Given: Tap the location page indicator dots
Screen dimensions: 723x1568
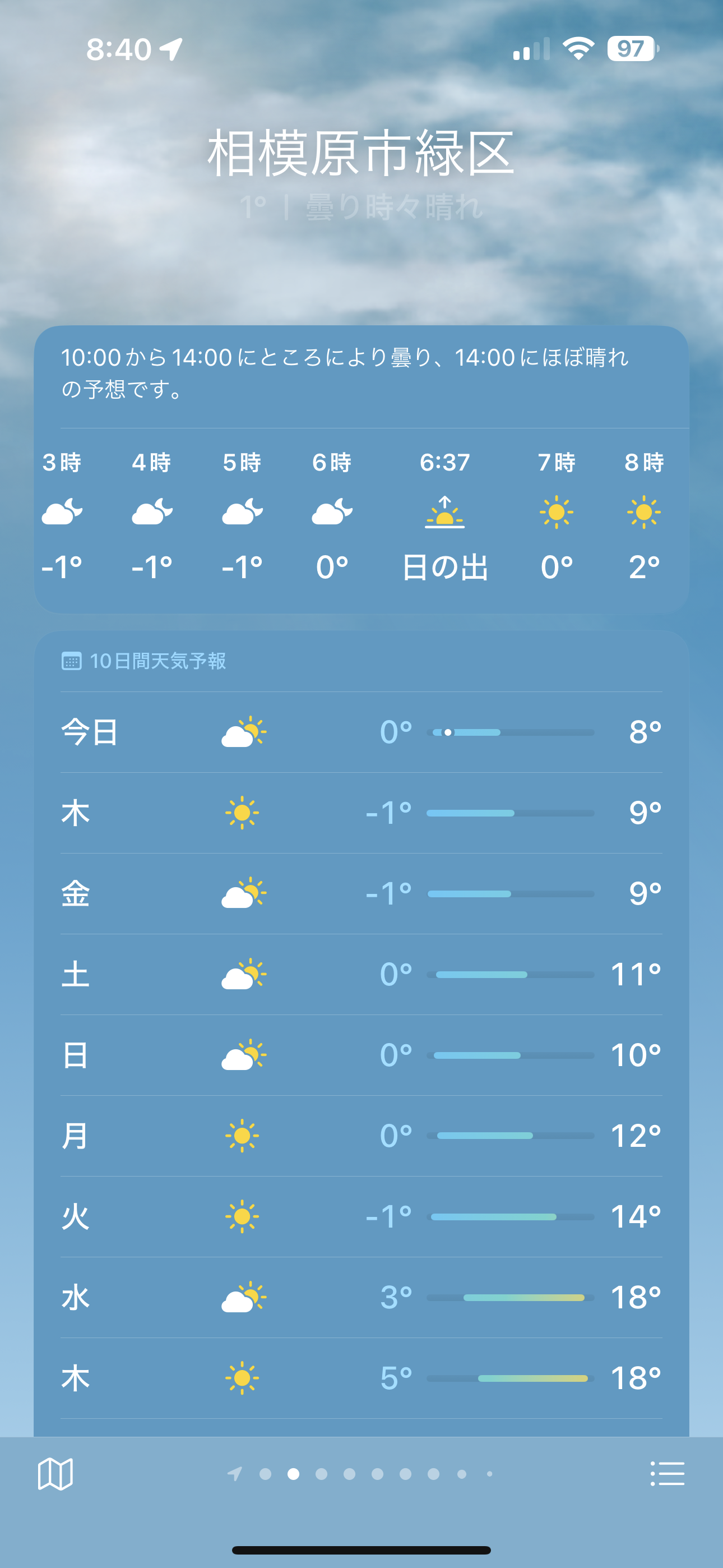Looking at the screenshot, I should point(363,1474).
